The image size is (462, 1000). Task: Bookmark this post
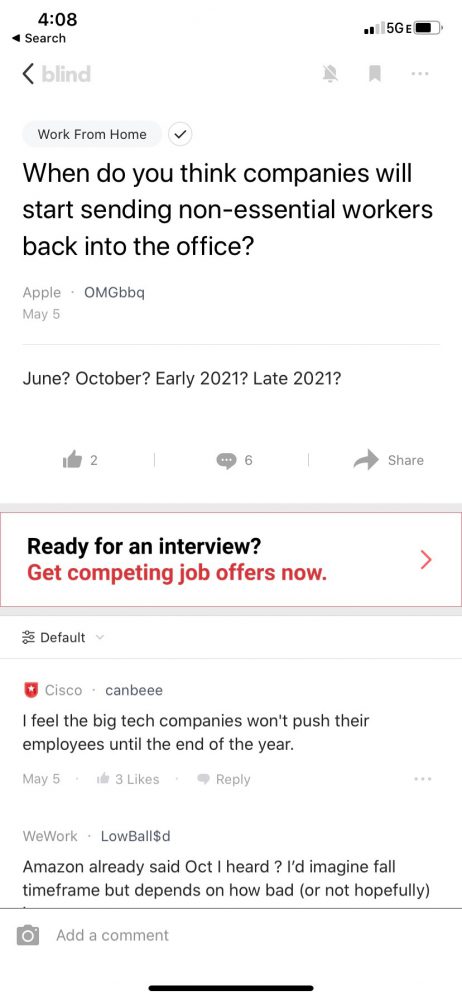click(375, 74)
